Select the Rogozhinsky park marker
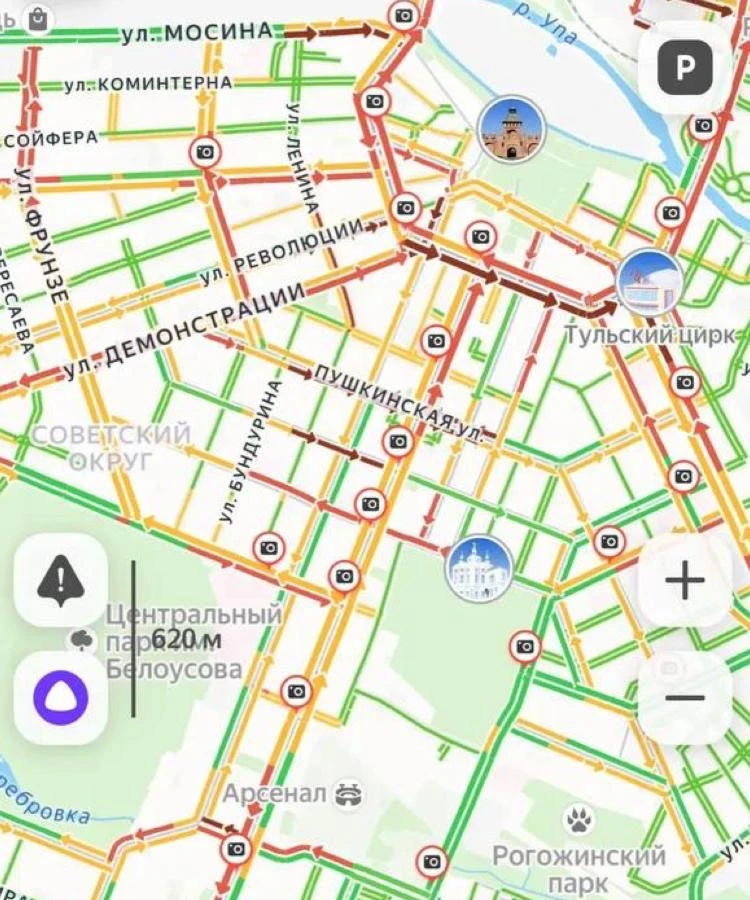 (578, 821)
